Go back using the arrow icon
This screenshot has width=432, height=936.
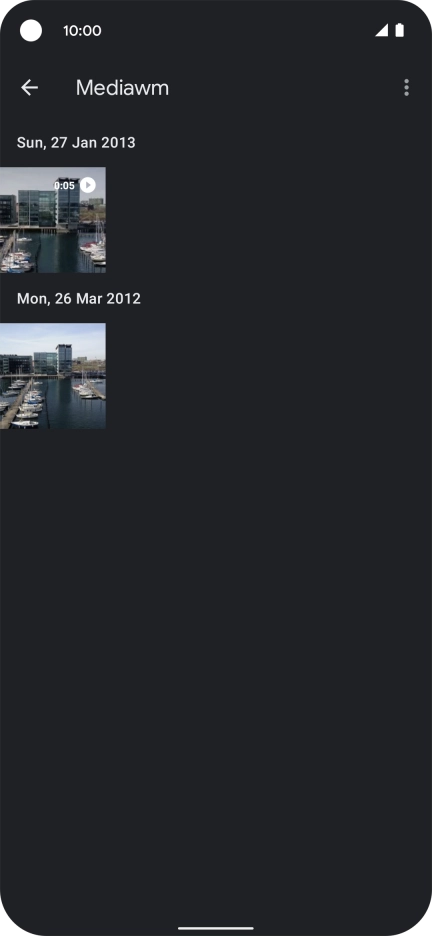click(29, 88)
